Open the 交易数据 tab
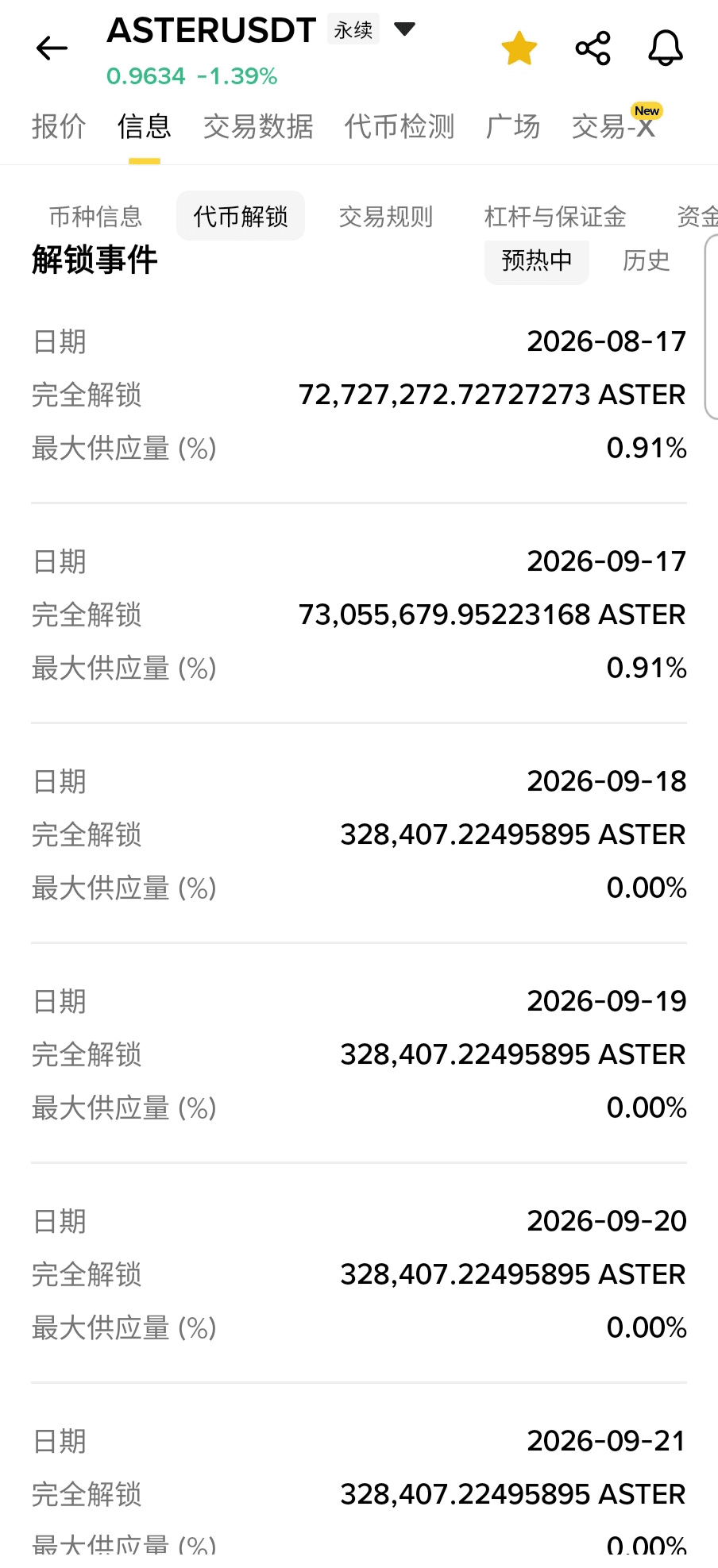The image size is (718, 1568). pyautogui.click(x=258, y=126)
